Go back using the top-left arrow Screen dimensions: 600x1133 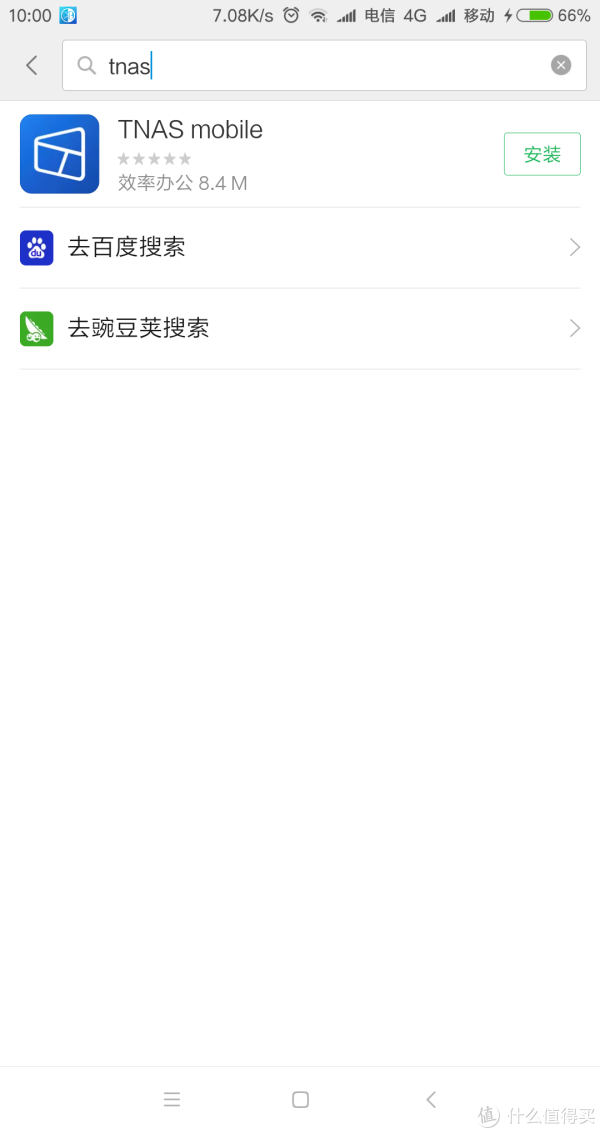31,66
